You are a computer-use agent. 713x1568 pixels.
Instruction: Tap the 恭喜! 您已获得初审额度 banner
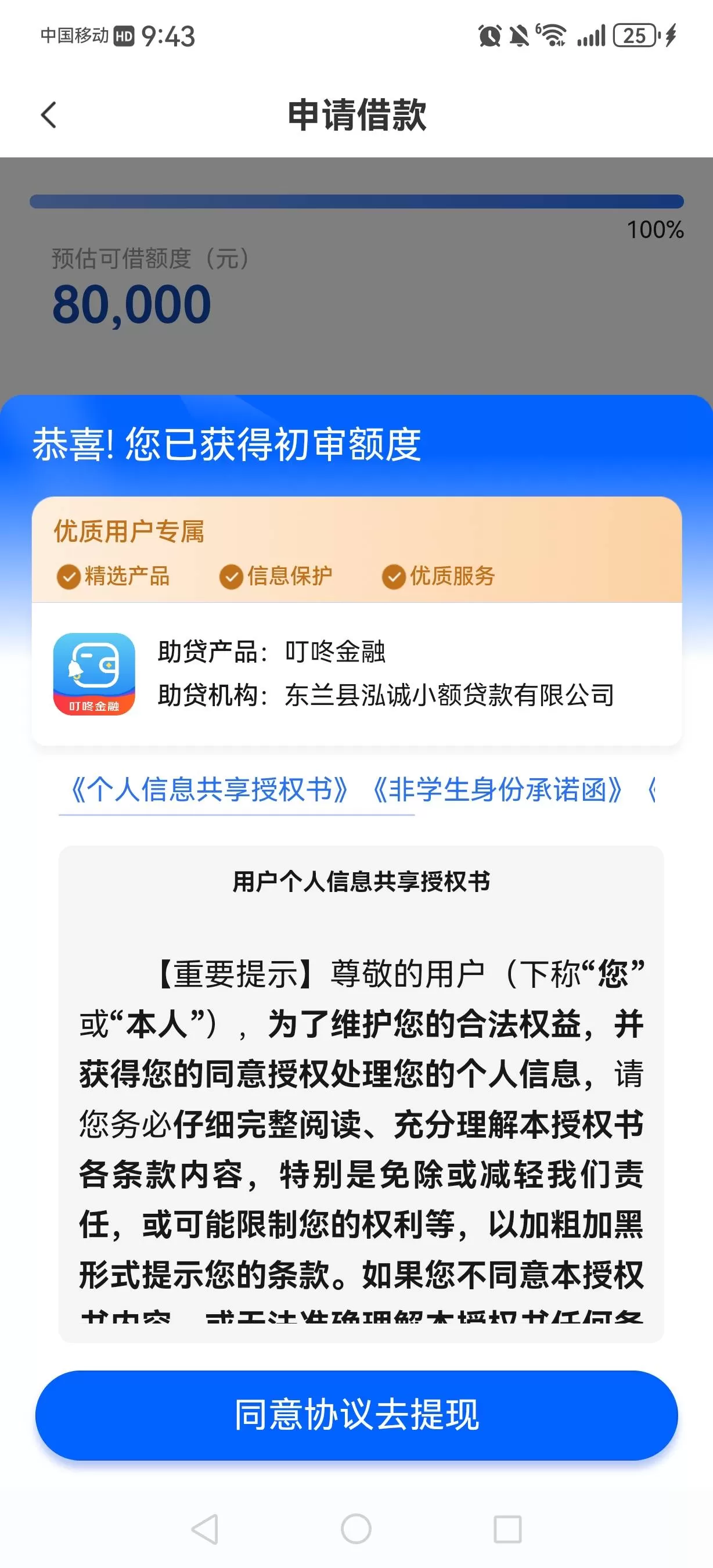pyautogui.click(x=227, y=445)
